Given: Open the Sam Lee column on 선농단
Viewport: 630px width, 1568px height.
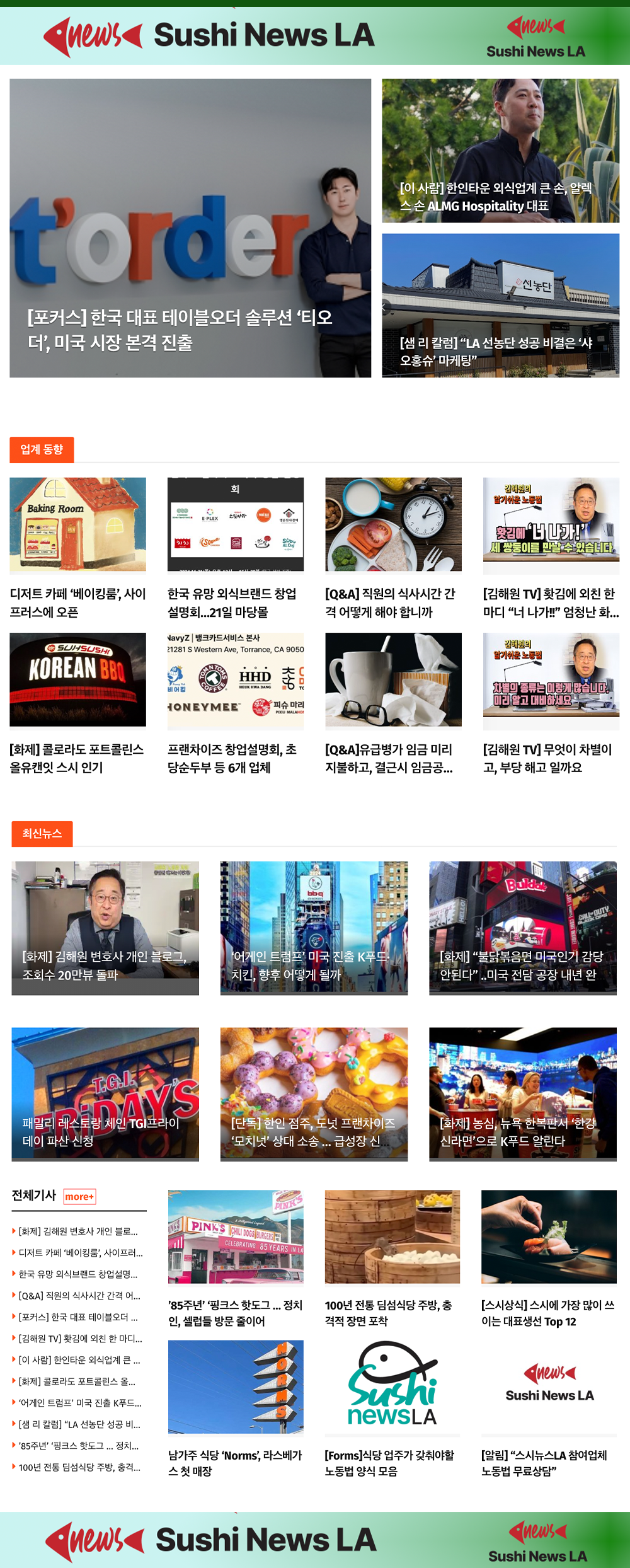Looking at the screenshot, I should click(500, 305).
